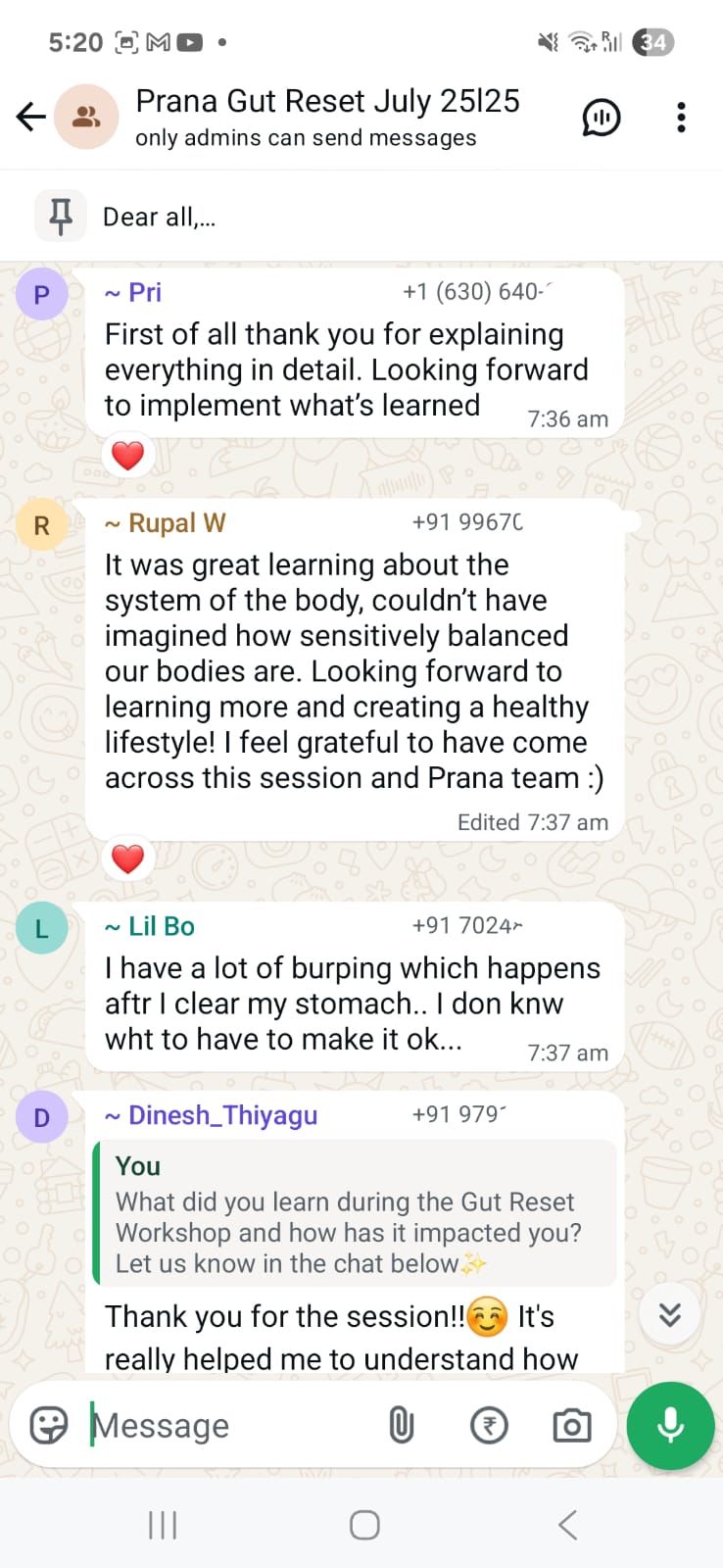The image size is (723, 1568).
Task: Open the camera from the message bar
Action: [x=571, y=1426]
